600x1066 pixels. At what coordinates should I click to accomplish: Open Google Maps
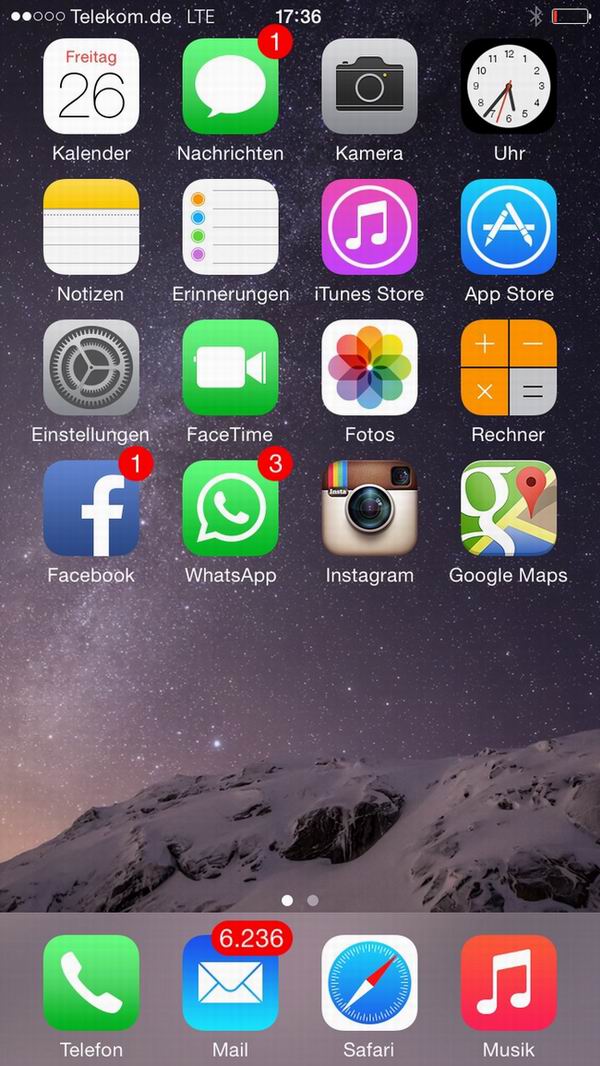[x=508, y=508]
